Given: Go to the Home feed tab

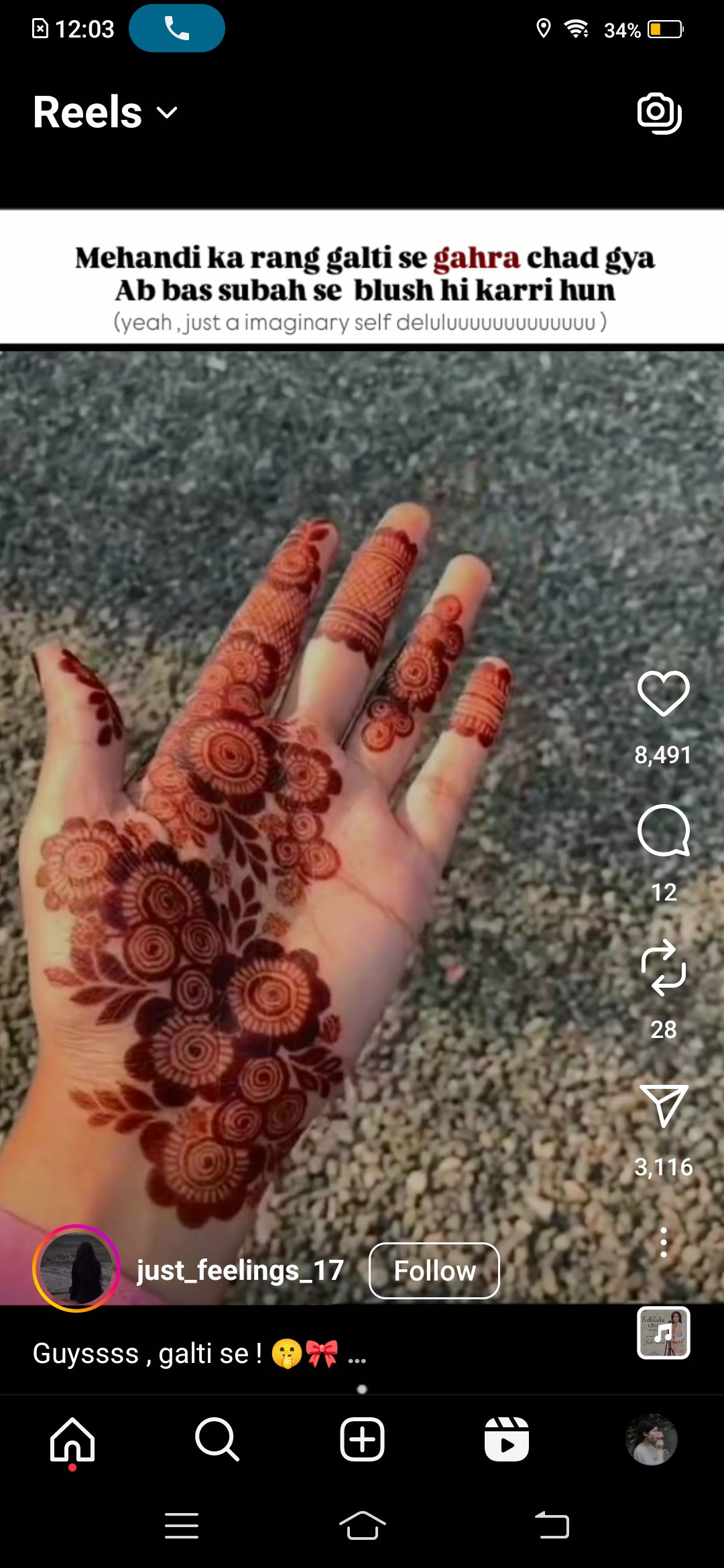Looking at the screenshot, I should [x=72, y=1439].
